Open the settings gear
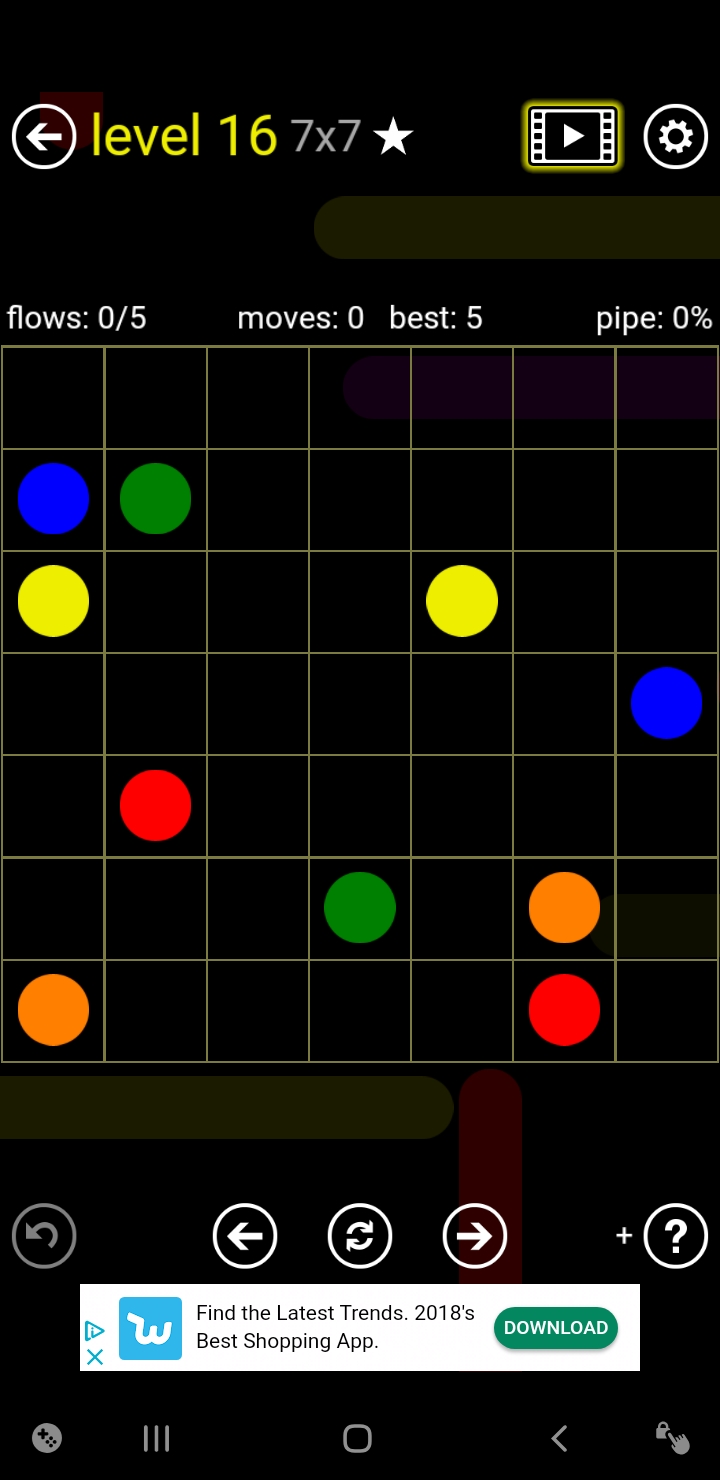This screenshot has width=720, height=1480. [x=676, y=136]
